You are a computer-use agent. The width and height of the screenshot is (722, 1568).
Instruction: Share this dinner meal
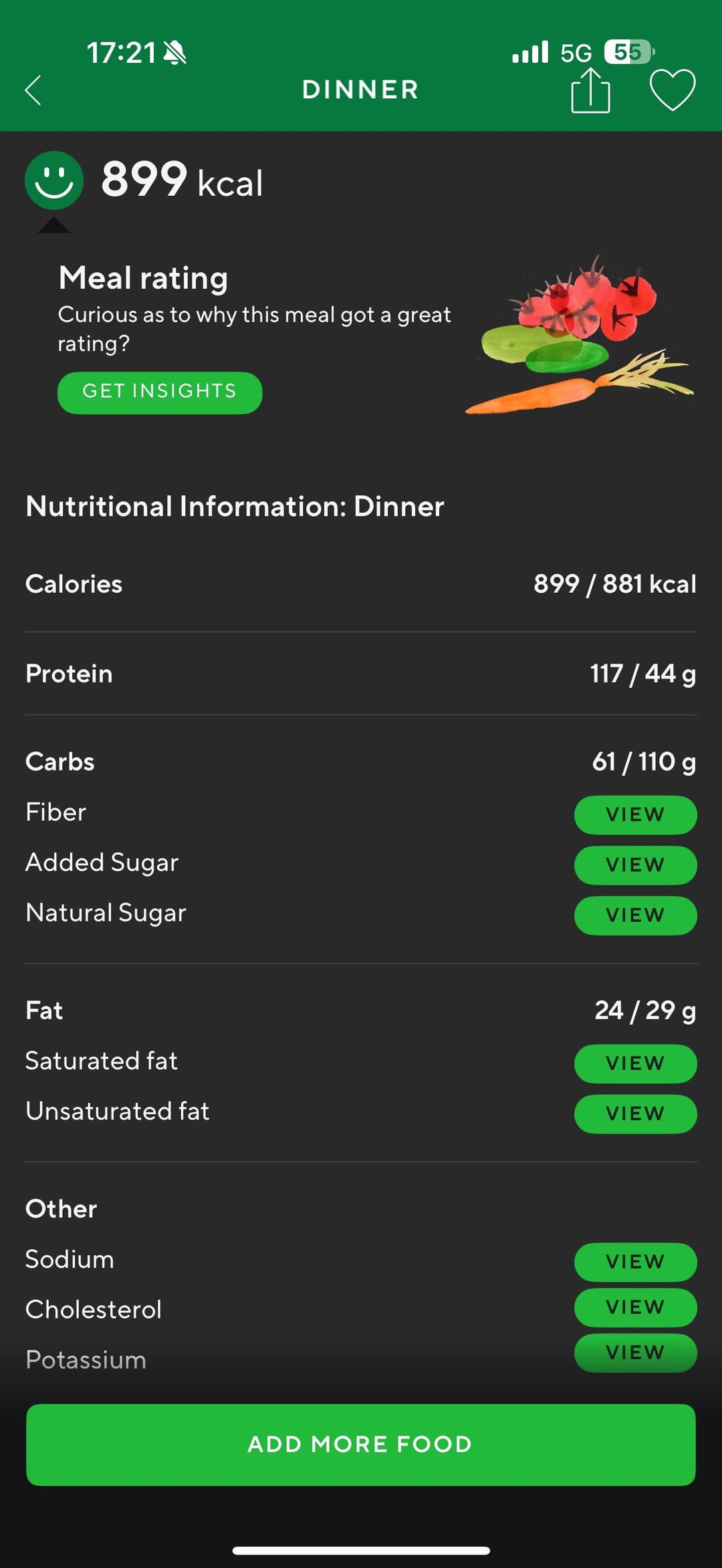pos(591,90)
